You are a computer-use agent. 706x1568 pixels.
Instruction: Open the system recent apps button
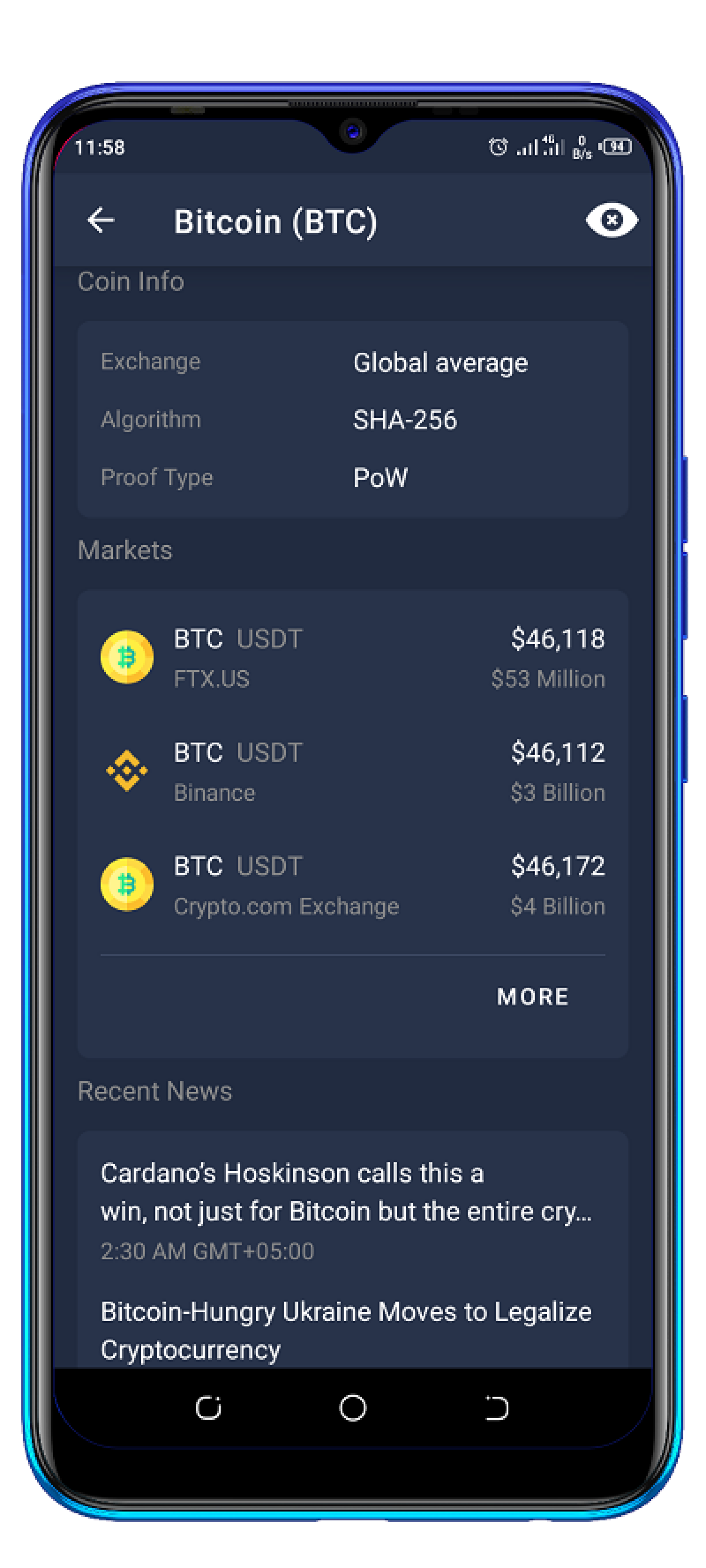(x=208, y=1407)
